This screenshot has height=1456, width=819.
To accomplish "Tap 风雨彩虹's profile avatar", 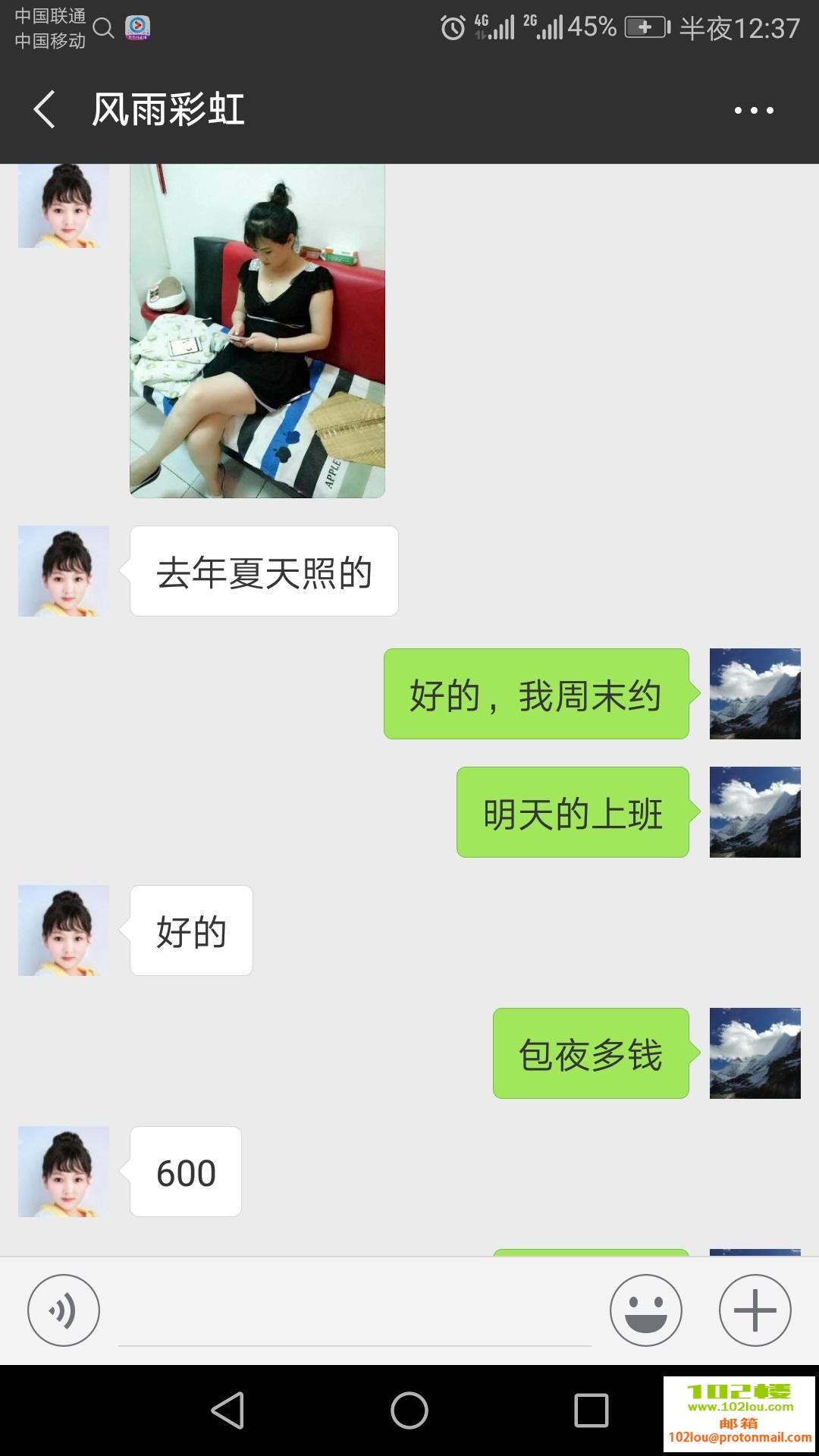I will pos(63,570).
